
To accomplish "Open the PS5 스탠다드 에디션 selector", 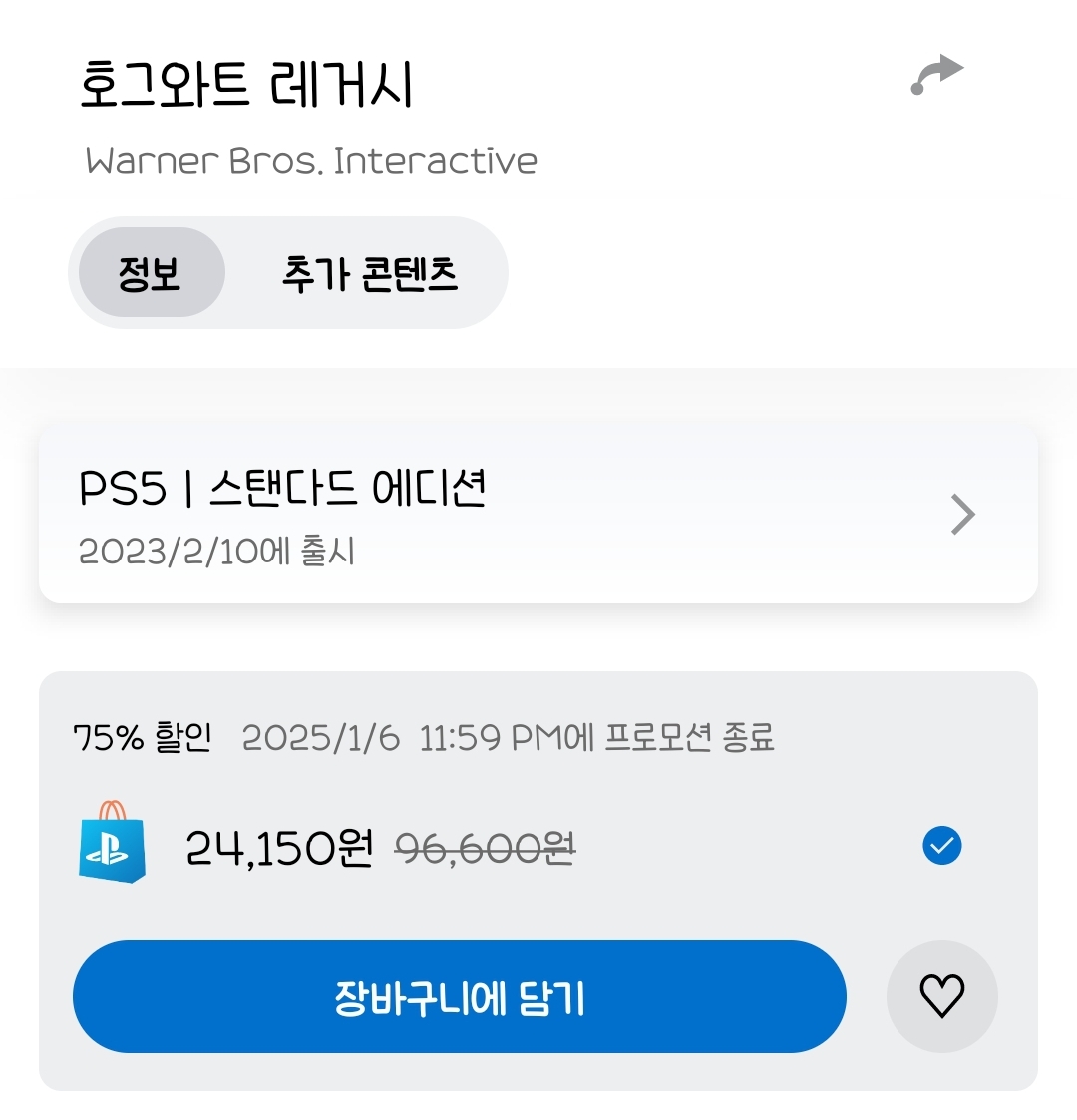I will 538,516.
